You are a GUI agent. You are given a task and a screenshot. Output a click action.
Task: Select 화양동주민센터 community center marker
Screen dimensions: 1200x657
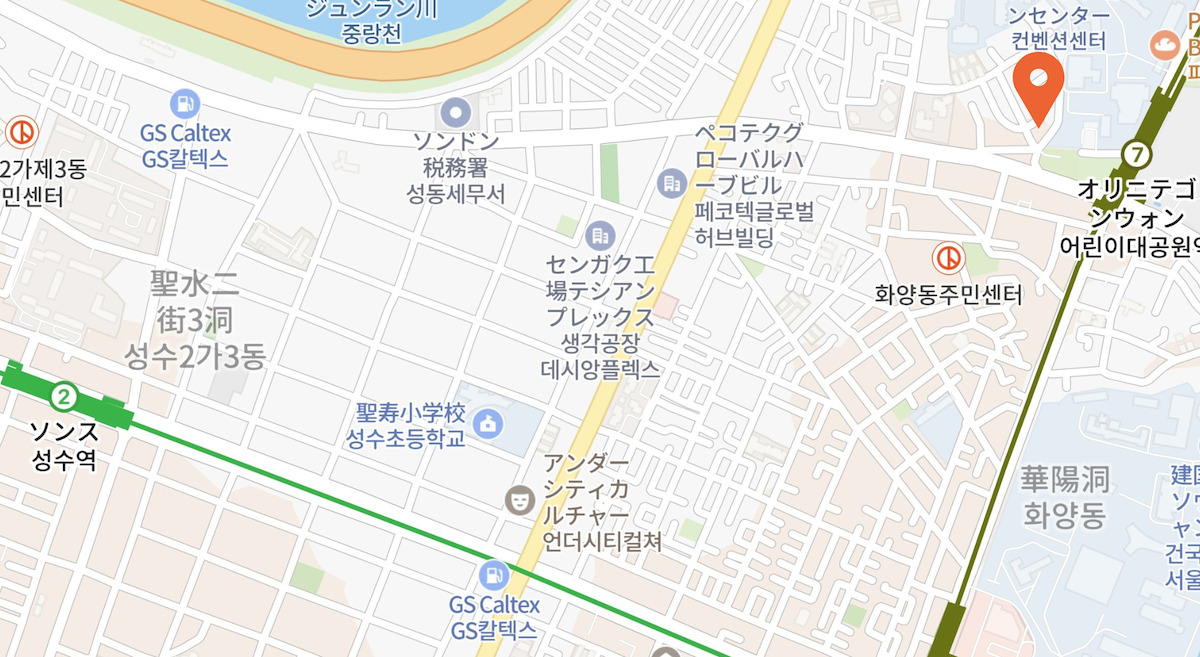pos(947,259)
